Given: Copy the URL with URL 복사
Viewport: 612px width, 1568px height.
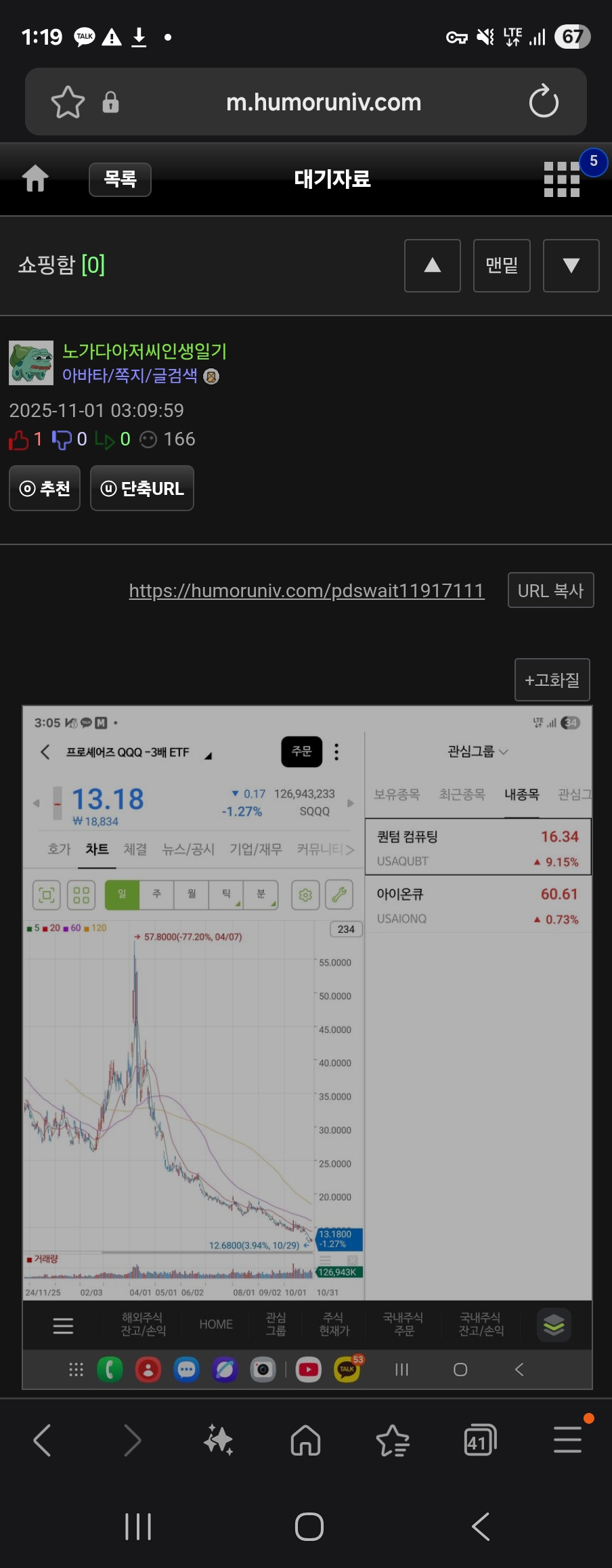Looking at the screenshot, I should coord(550,590).
